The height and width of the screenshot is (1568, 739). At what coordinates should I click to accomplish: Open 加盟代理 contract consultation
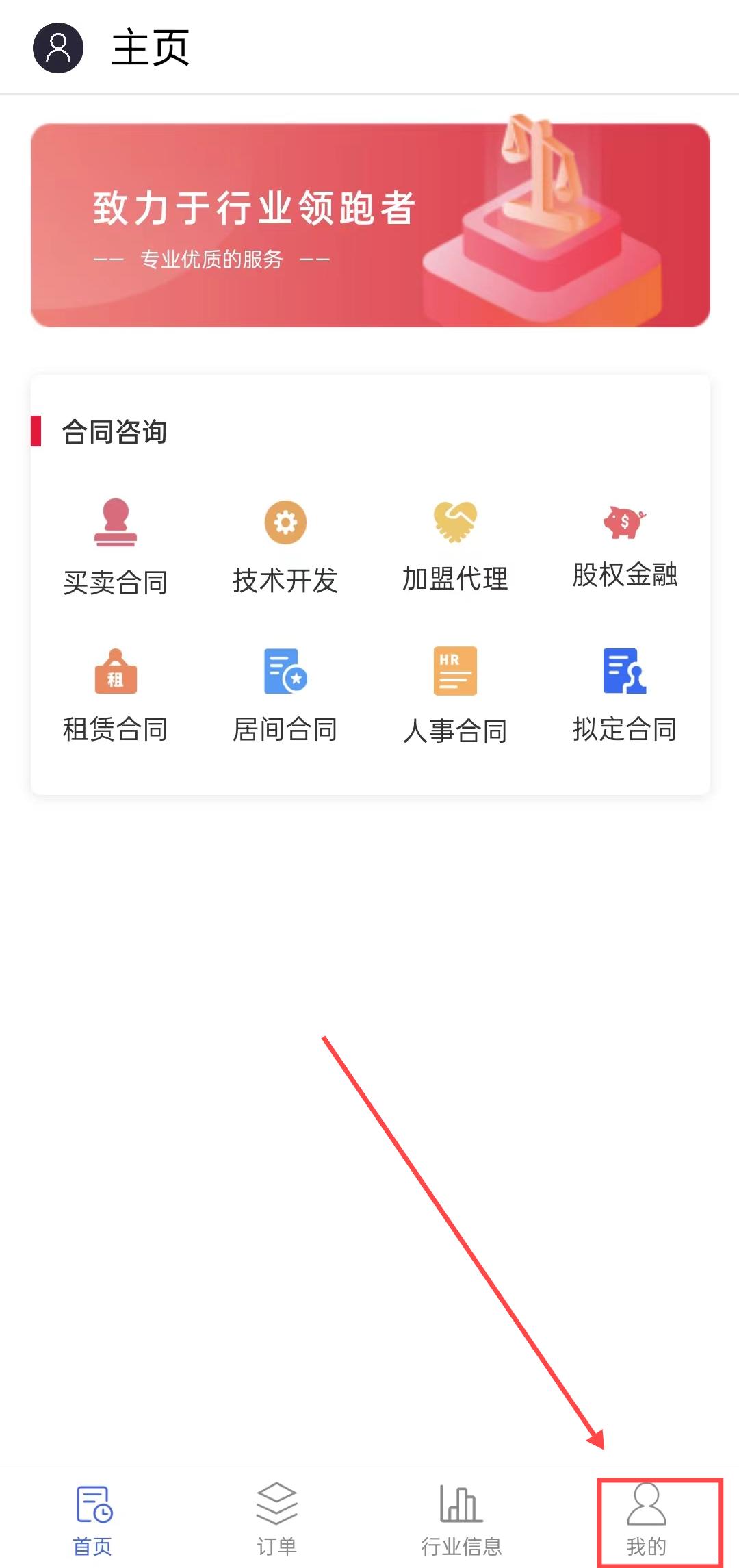[455, 547]
